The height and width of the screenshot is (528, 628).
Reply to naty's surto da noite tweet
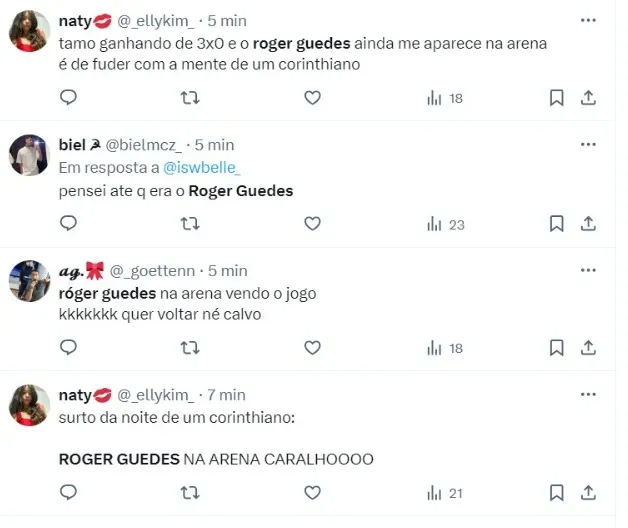69,493
